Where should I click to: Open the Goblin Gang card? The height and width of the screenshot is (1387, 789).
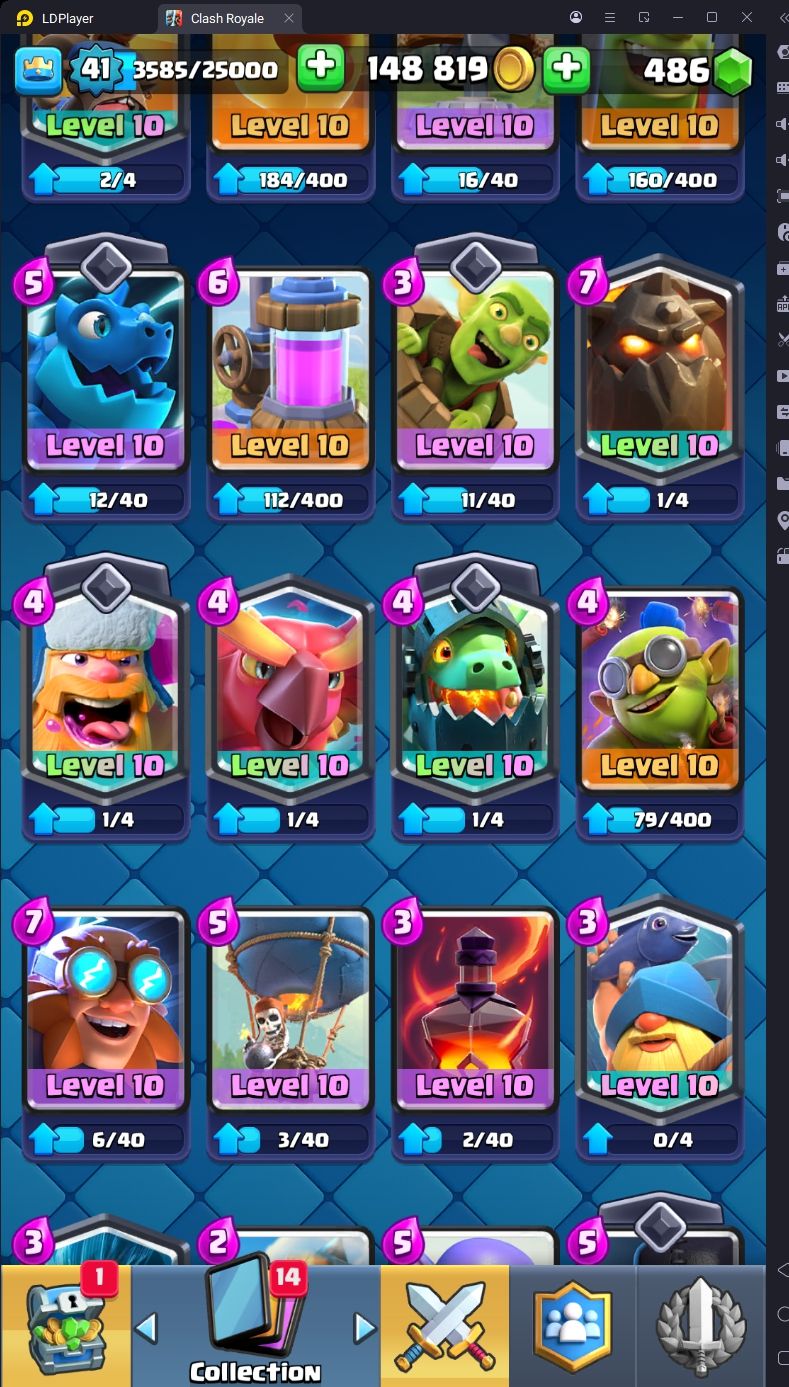(475, 375)
